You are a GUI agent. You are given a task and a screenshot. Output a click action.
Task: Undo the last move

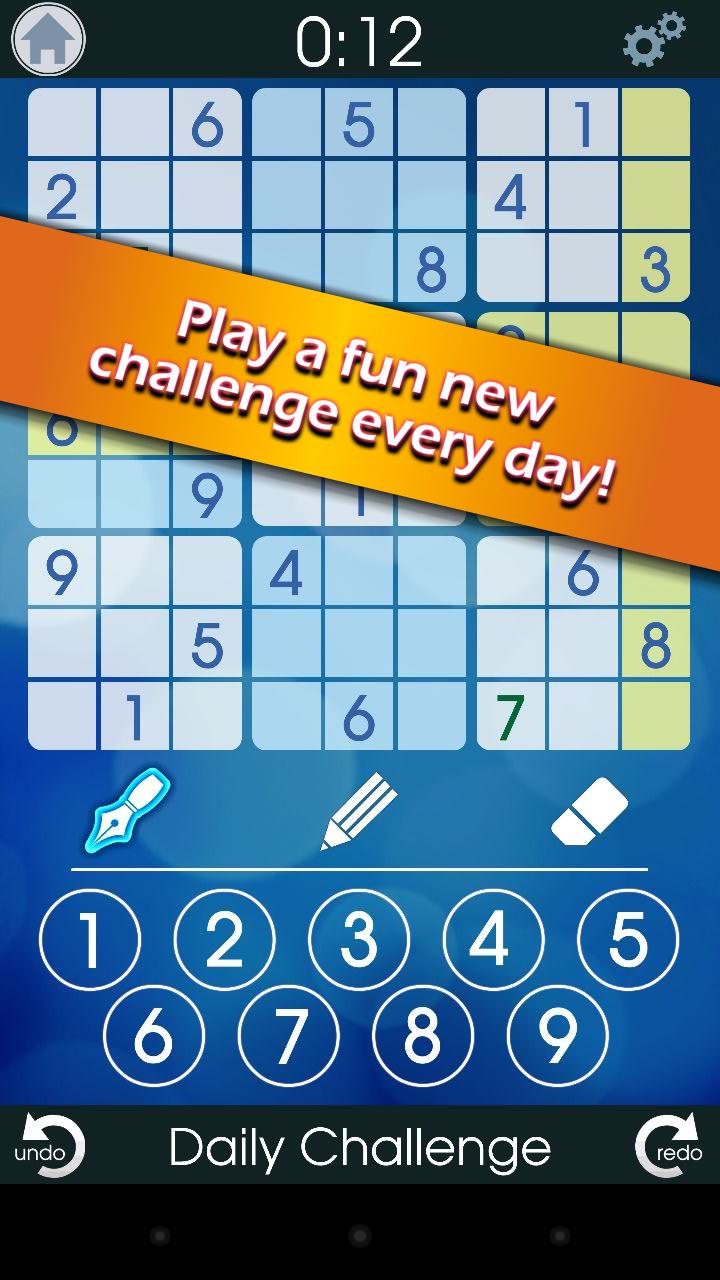[x=45, y=1145]
